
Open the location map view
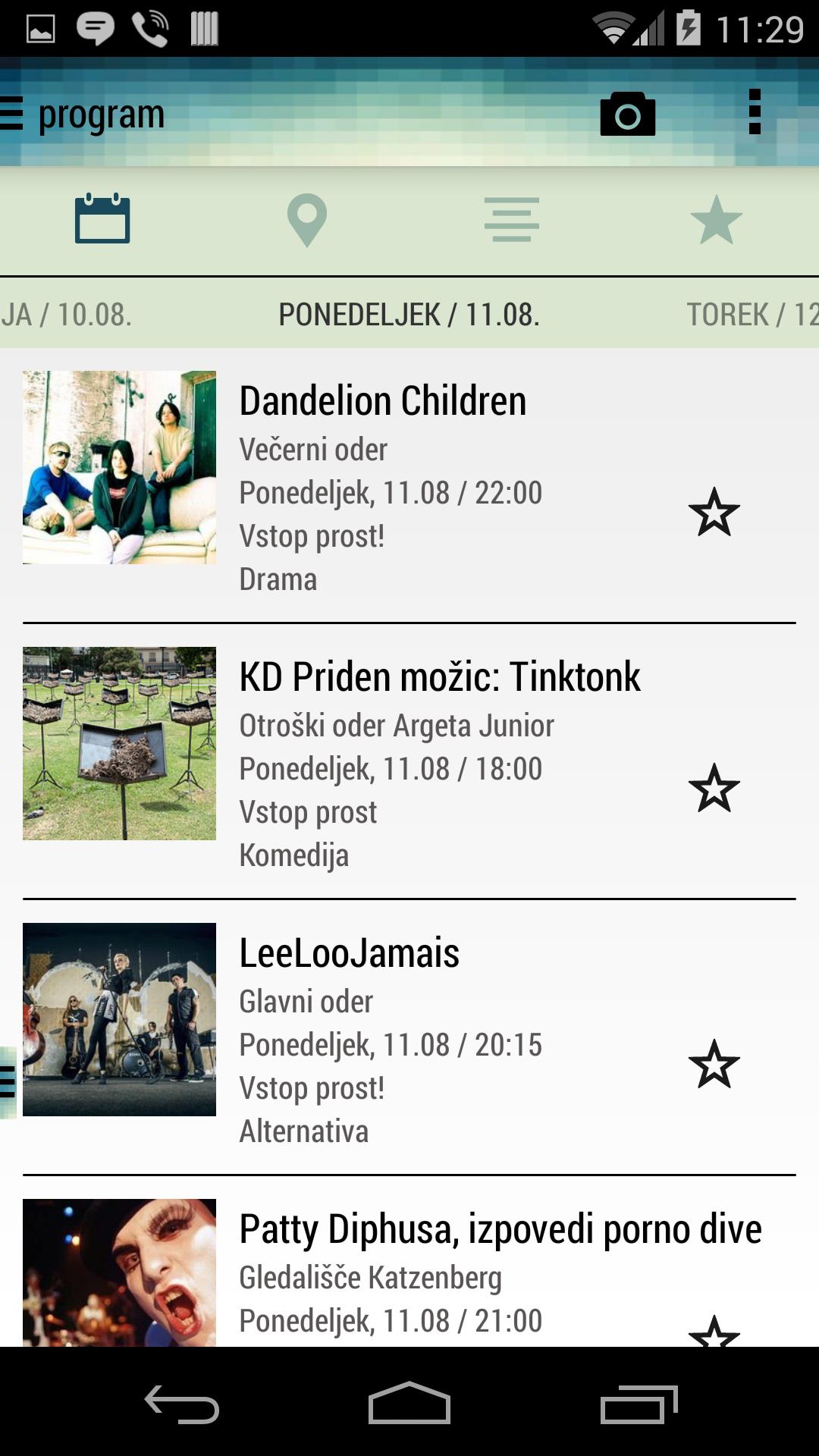pos(306,221)
